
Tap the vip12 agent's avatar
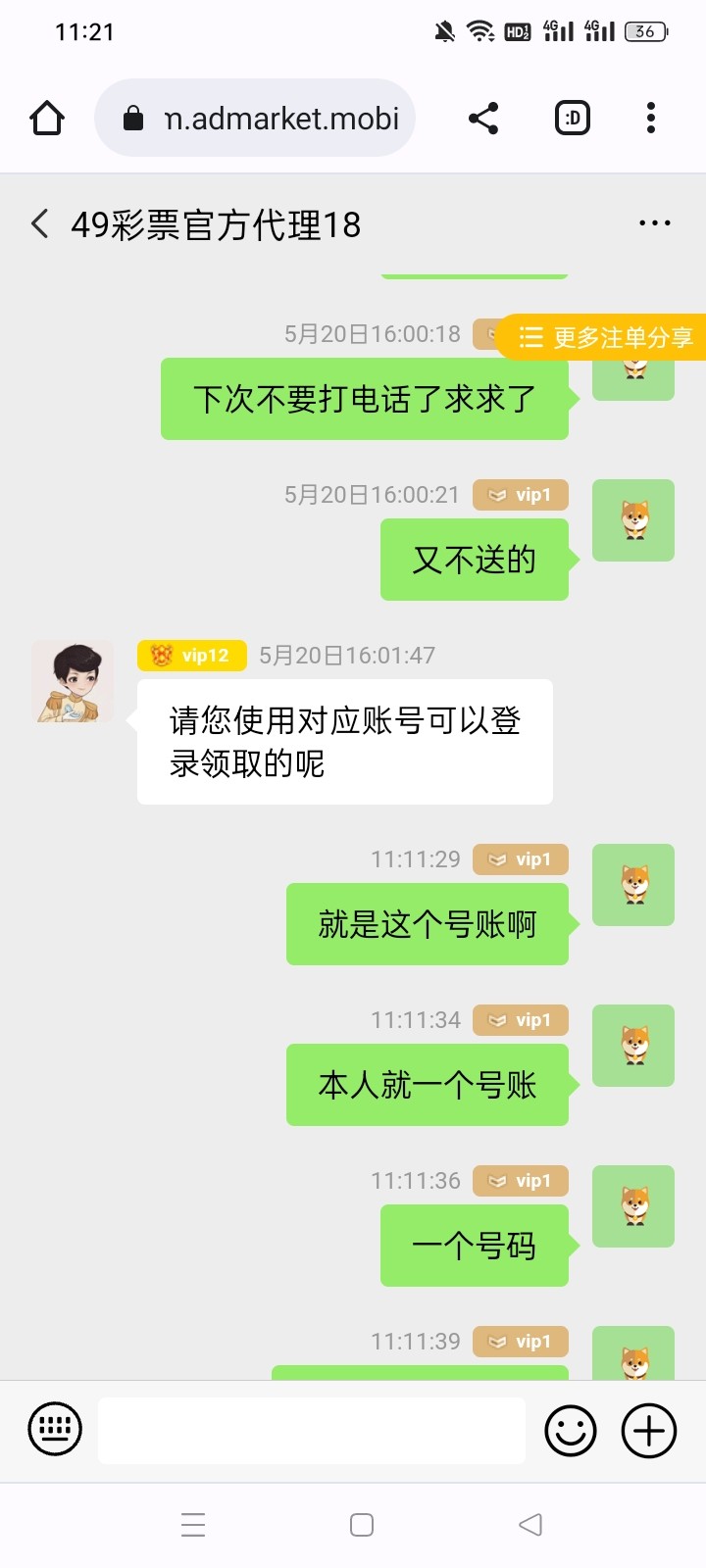pos(73,682)
